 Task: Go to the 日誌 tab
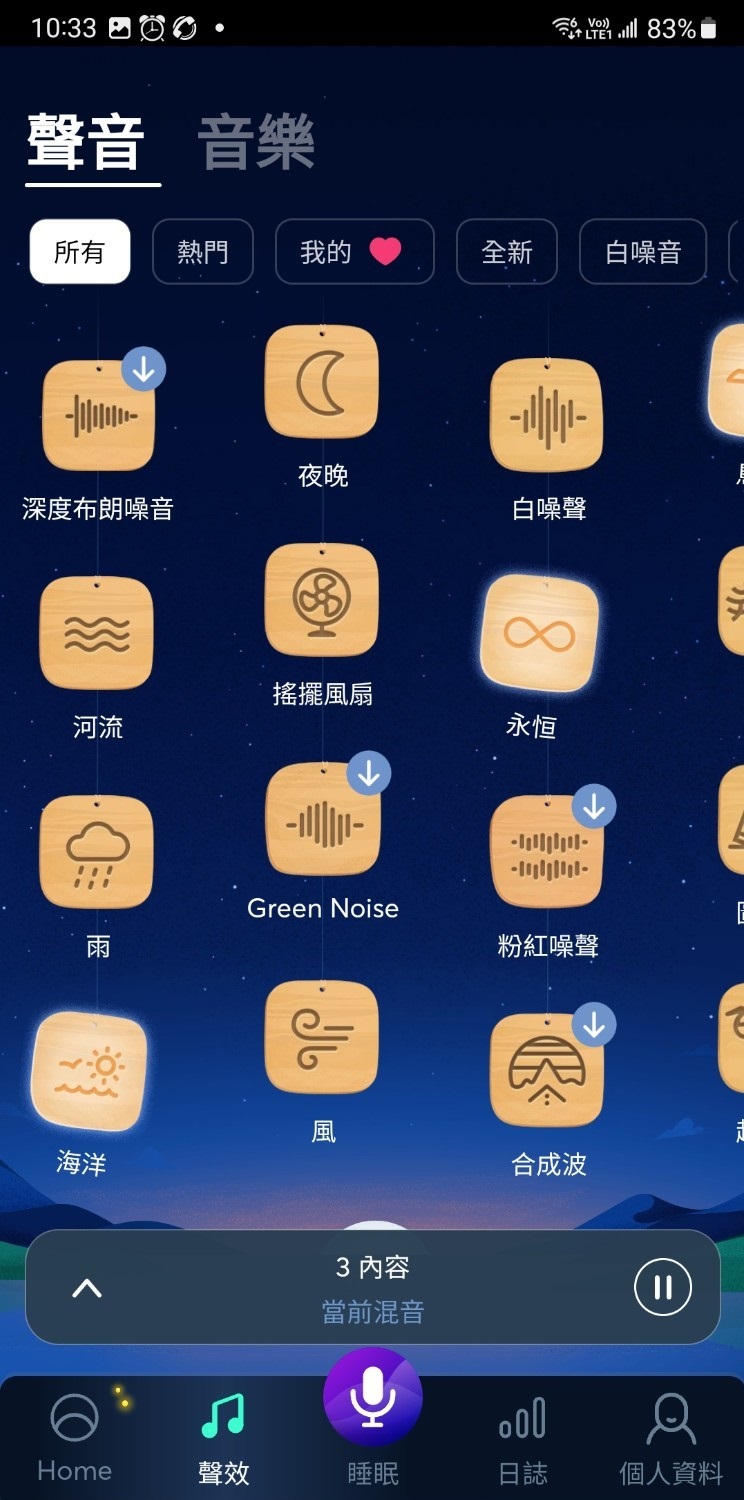pyautogui.click(x=522, y=1438)
